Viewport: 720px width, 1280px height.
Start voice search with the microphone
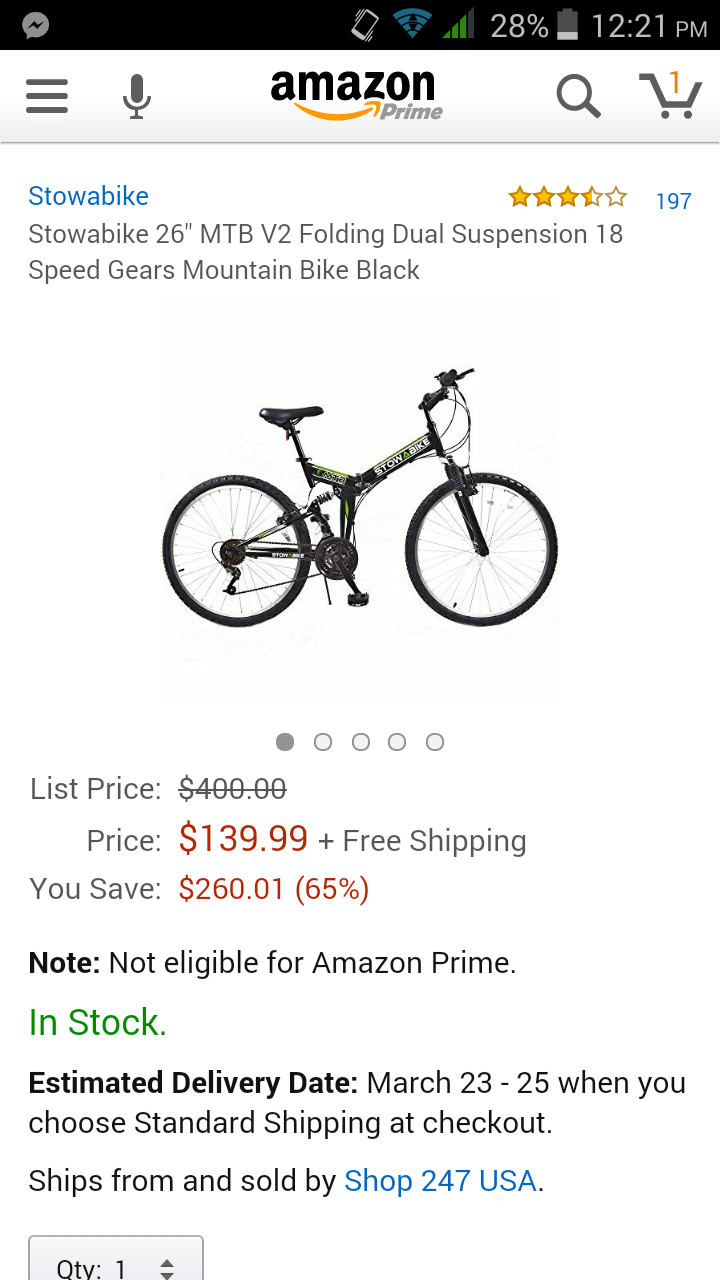[137, 97]
